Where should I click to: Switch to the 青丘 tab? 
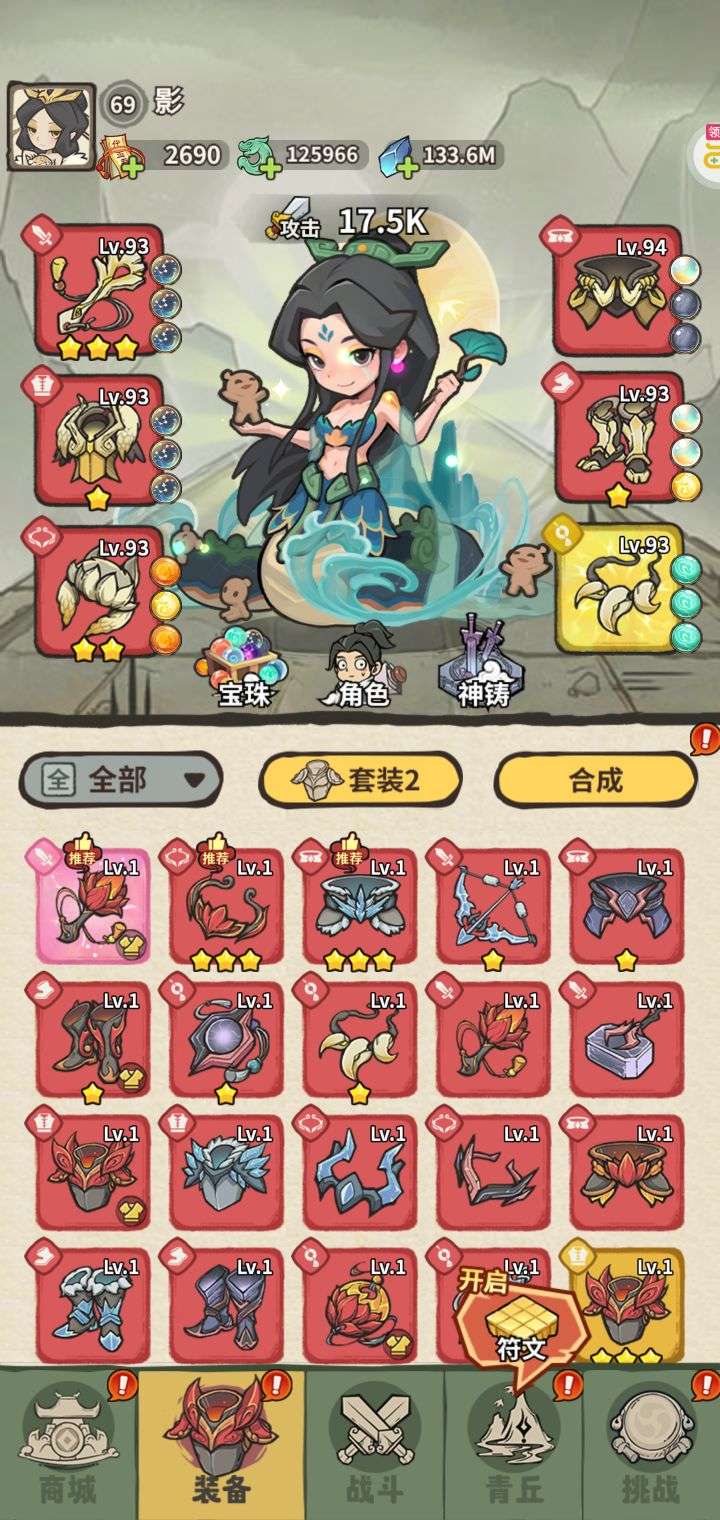[516, 1447]
